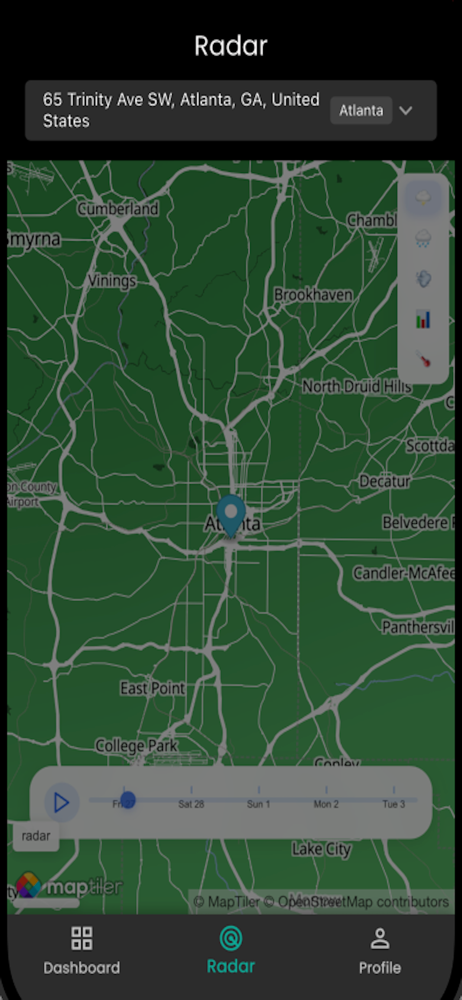The width and height of the screenshot is (462, 1000).
Task: Switch to the precipitation rain layer
Action: click(x=423, y=238)
